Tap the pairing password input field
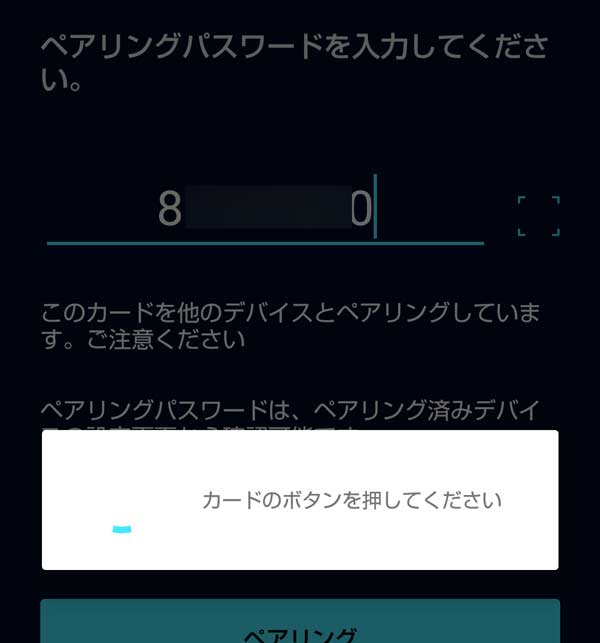The width and height of the screenshot is (600, 643). 265,211
